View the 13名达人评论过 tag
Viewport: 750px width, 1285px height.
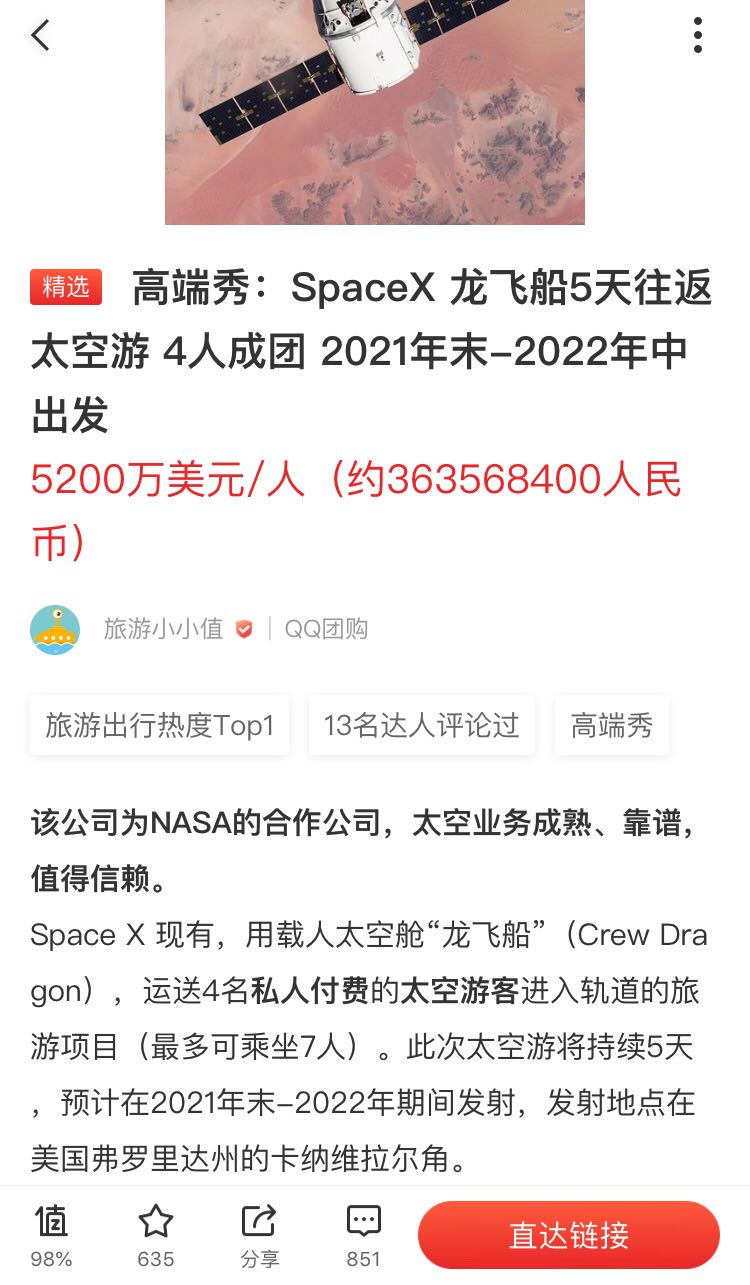coord(421,725)
